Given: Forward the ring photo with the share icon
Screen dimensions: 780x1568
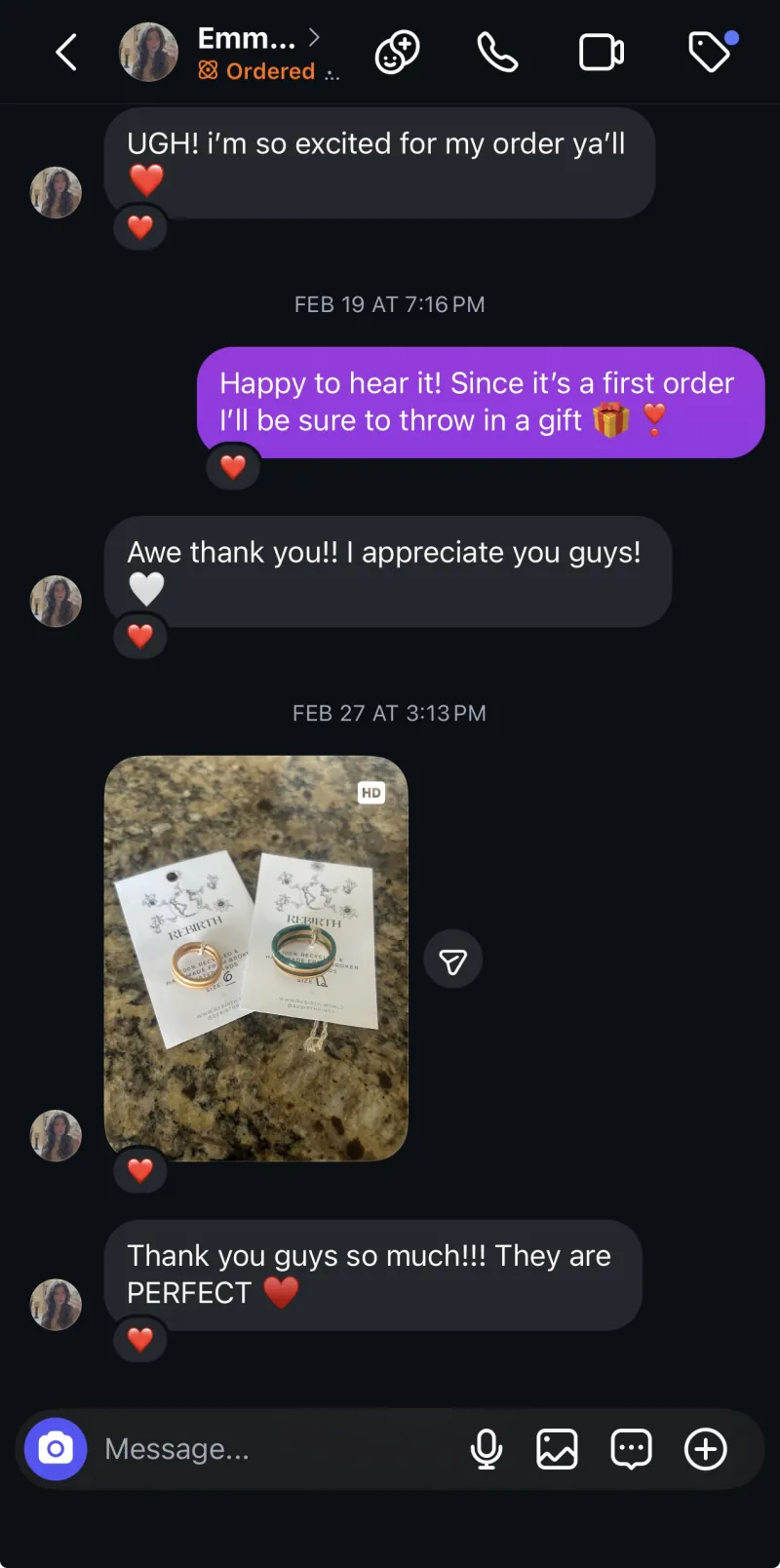Looking at the screenshot, I should 453,961.
